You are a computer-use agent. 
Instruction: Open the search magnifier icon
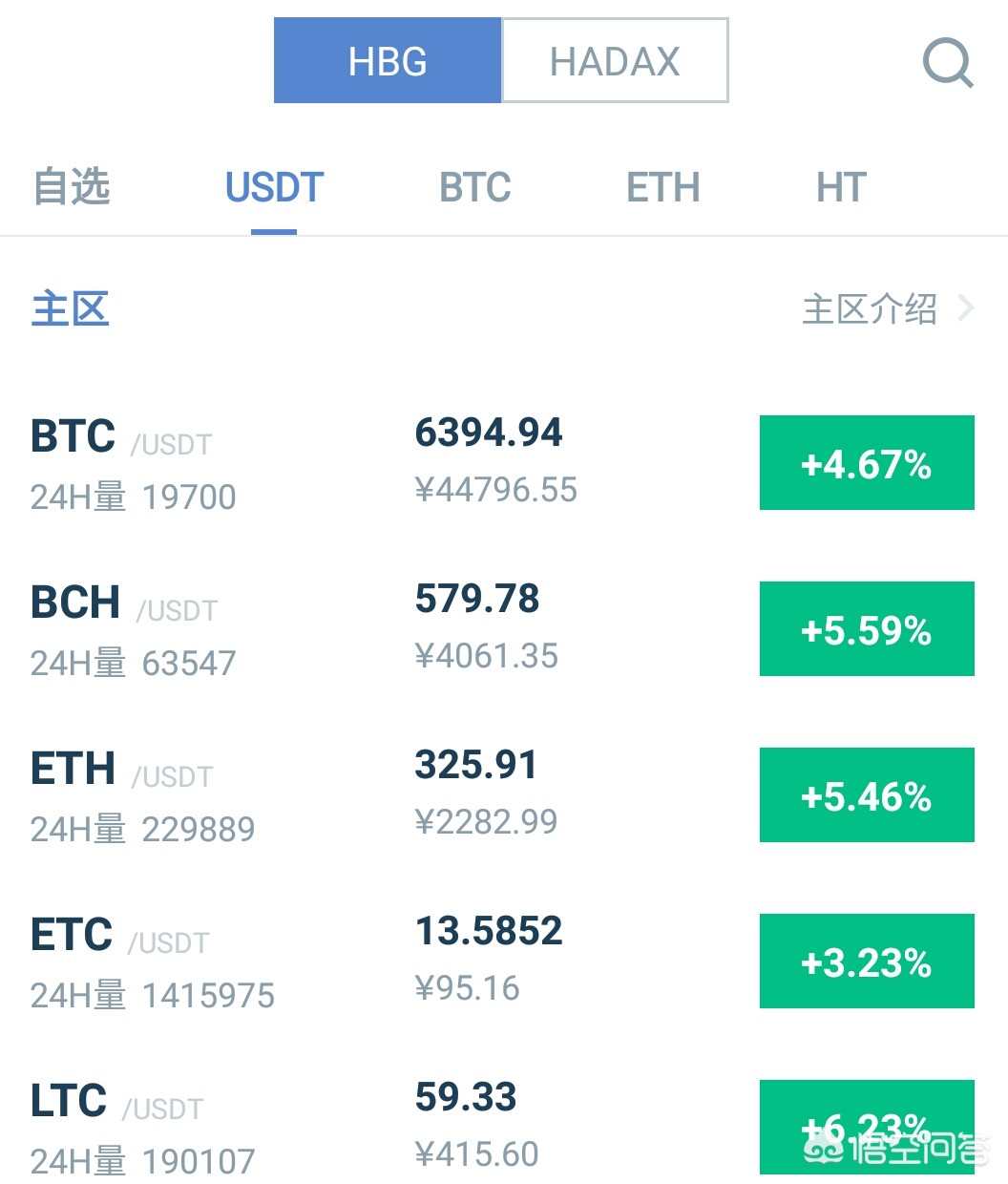(x=947, y=63)
